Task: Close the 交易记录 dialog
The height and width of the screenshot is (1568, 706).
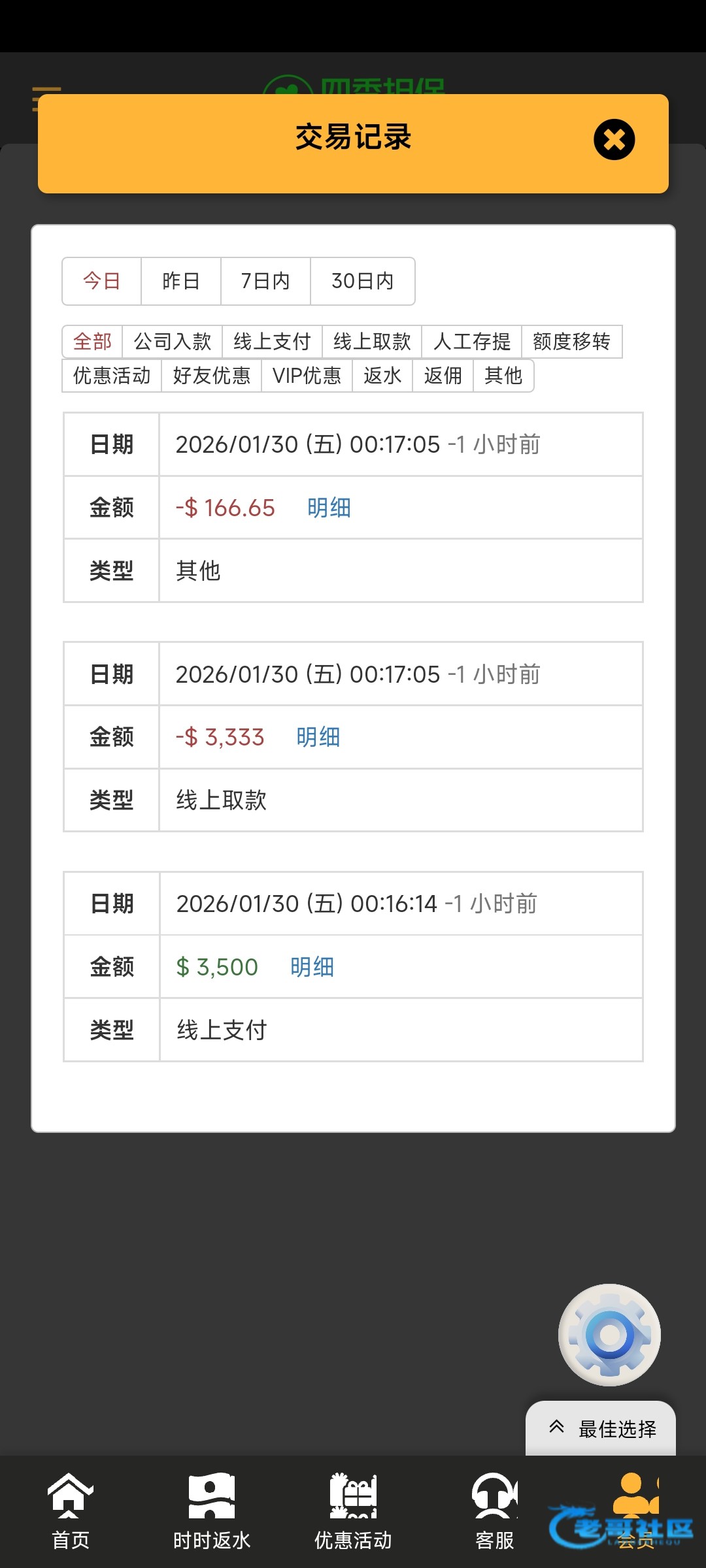Action: pos(614,139)
